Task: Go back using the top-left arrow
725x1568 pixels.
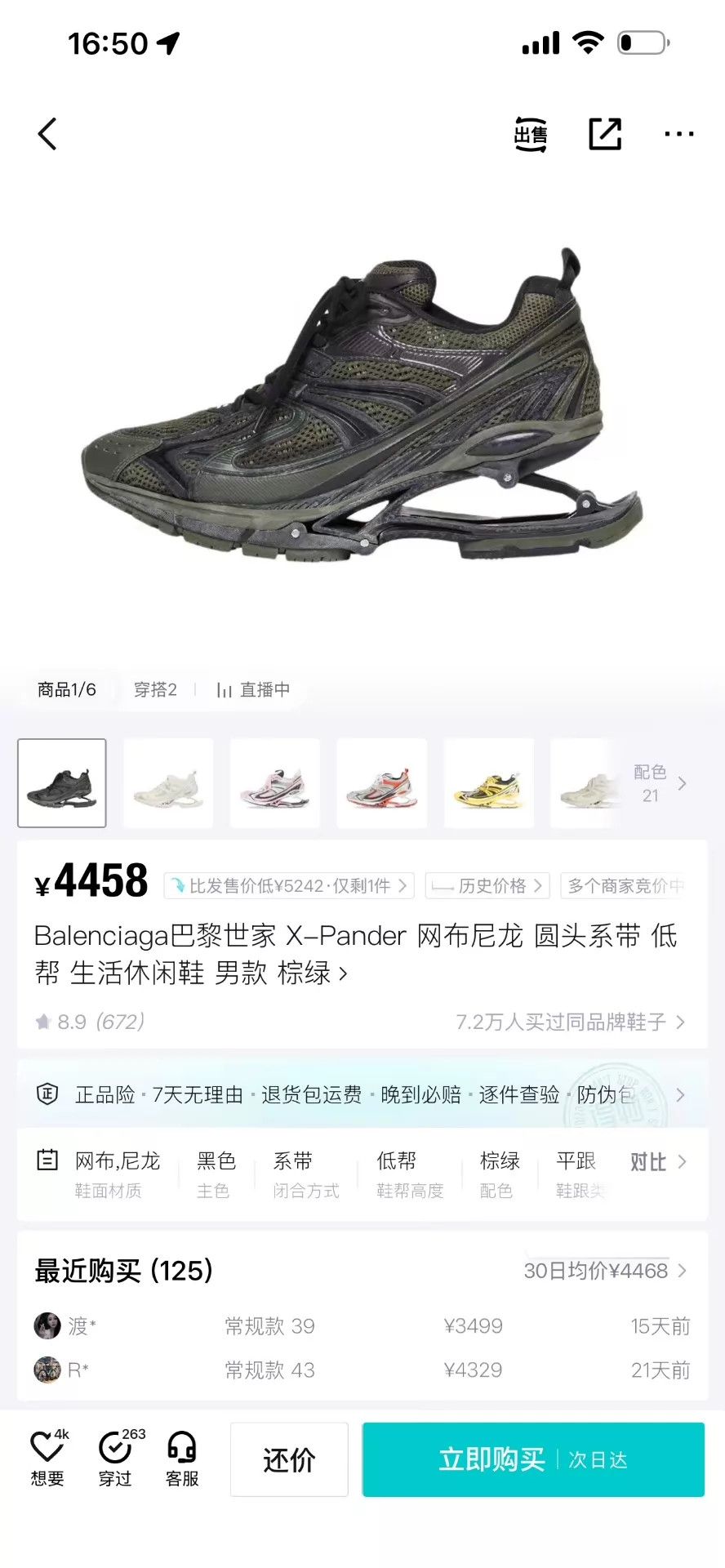Action: click(47, 134)
